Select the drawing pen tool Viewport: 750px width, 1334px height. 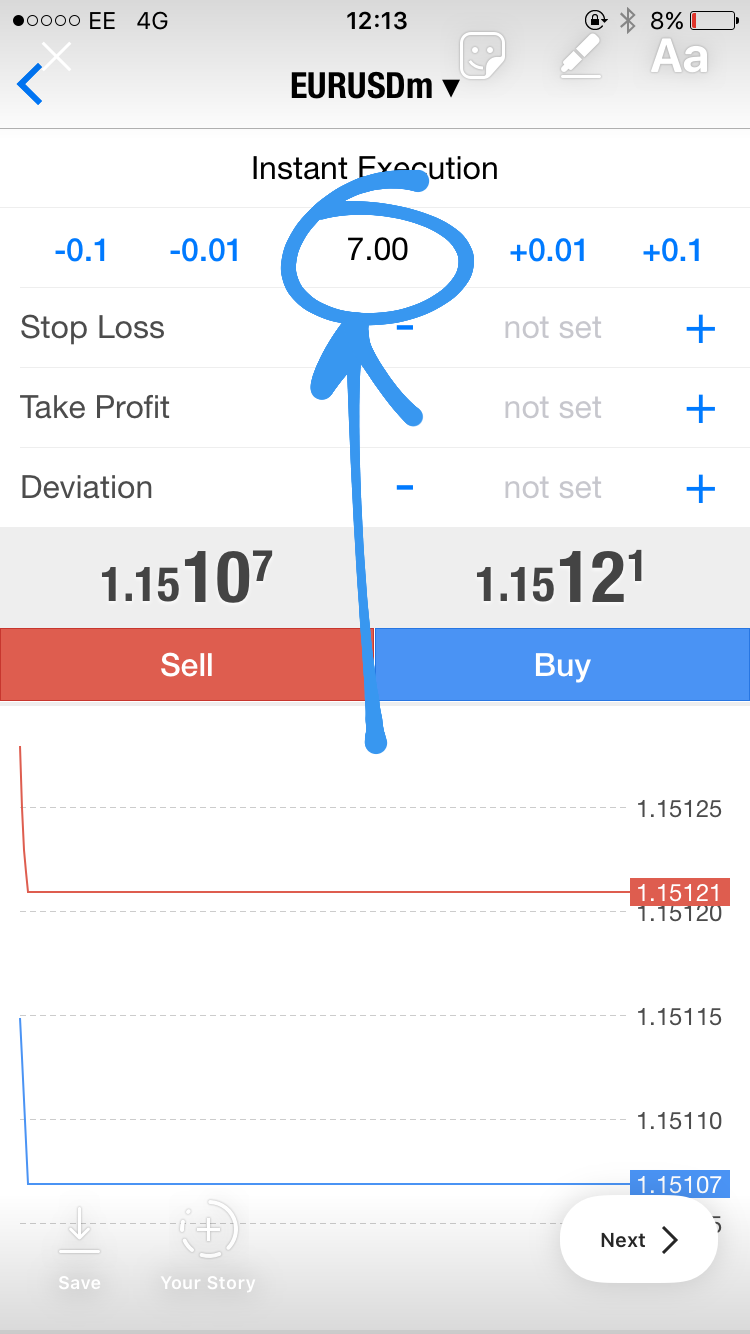pos(582,56)
